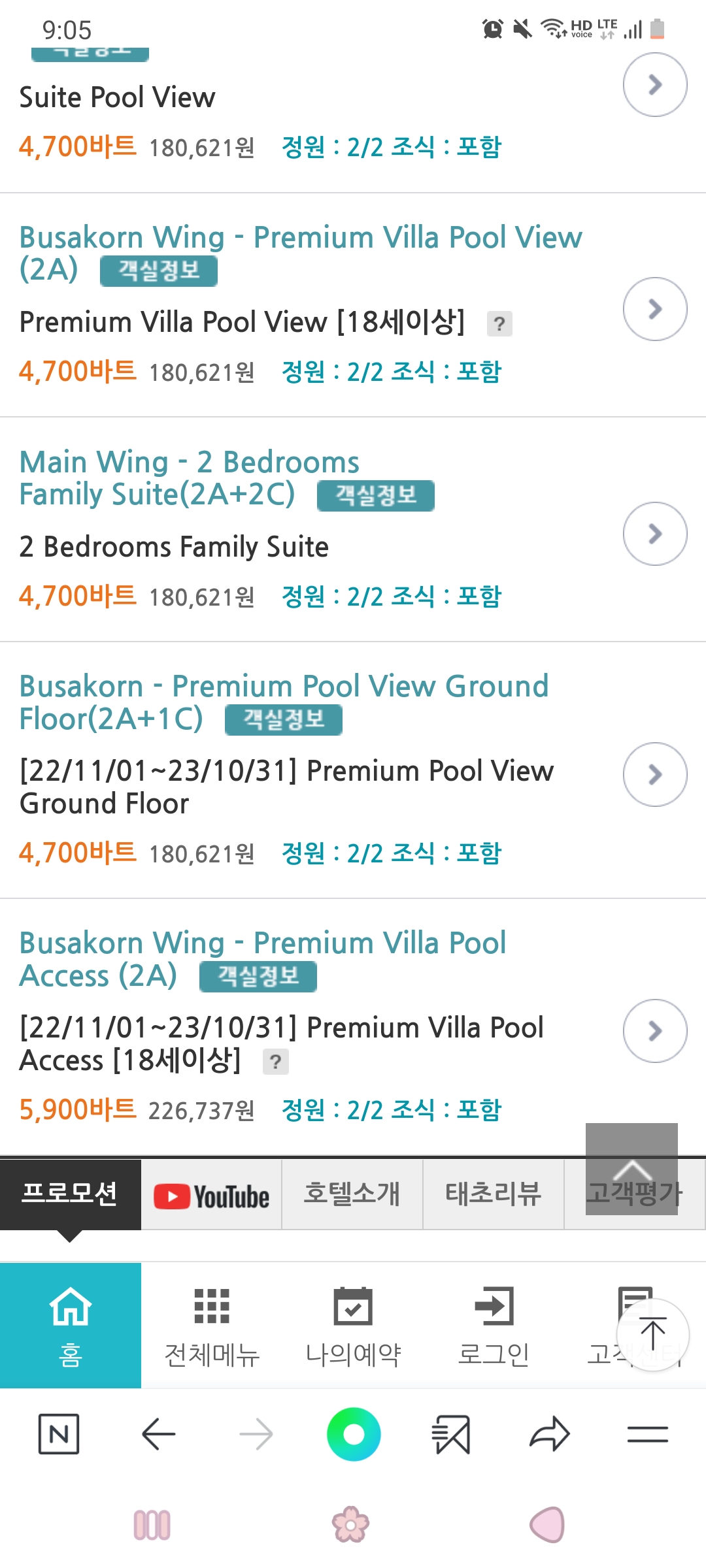Switch to the 프로모션 tab
Image resolution: width=706 pixels, height=1568 pixels.
pyautogui.click(x=71, y=1194)
